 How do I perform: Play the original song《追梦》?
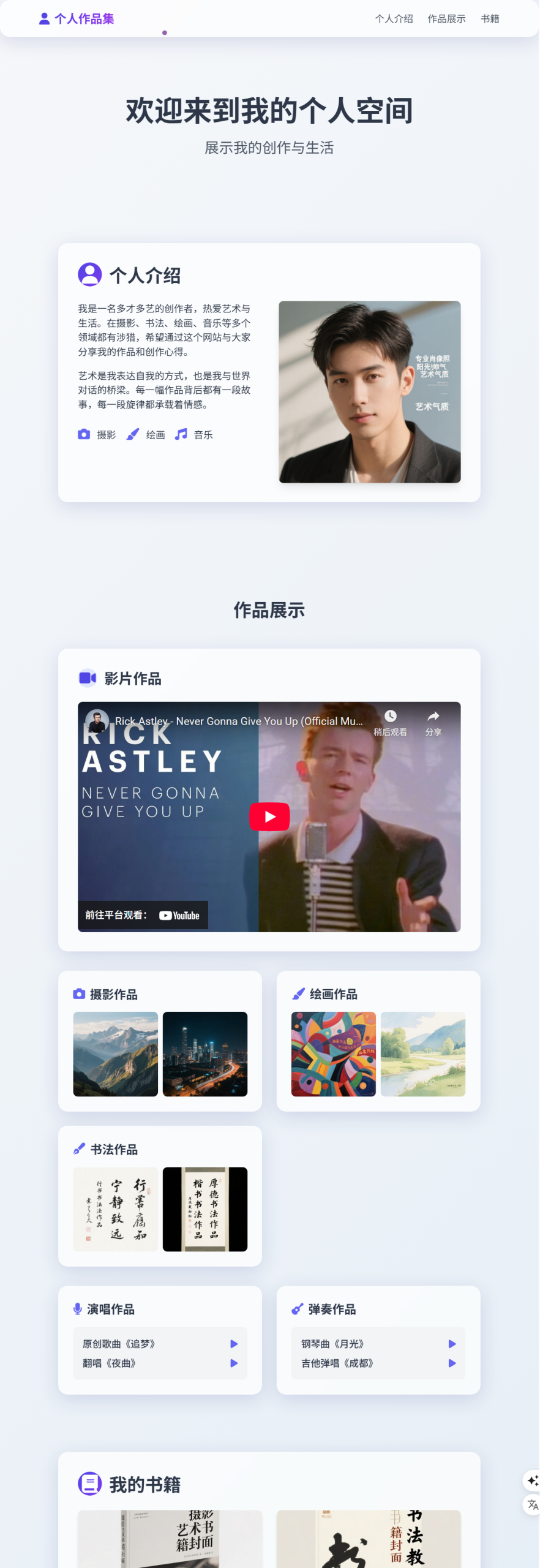pos(234,1344)
